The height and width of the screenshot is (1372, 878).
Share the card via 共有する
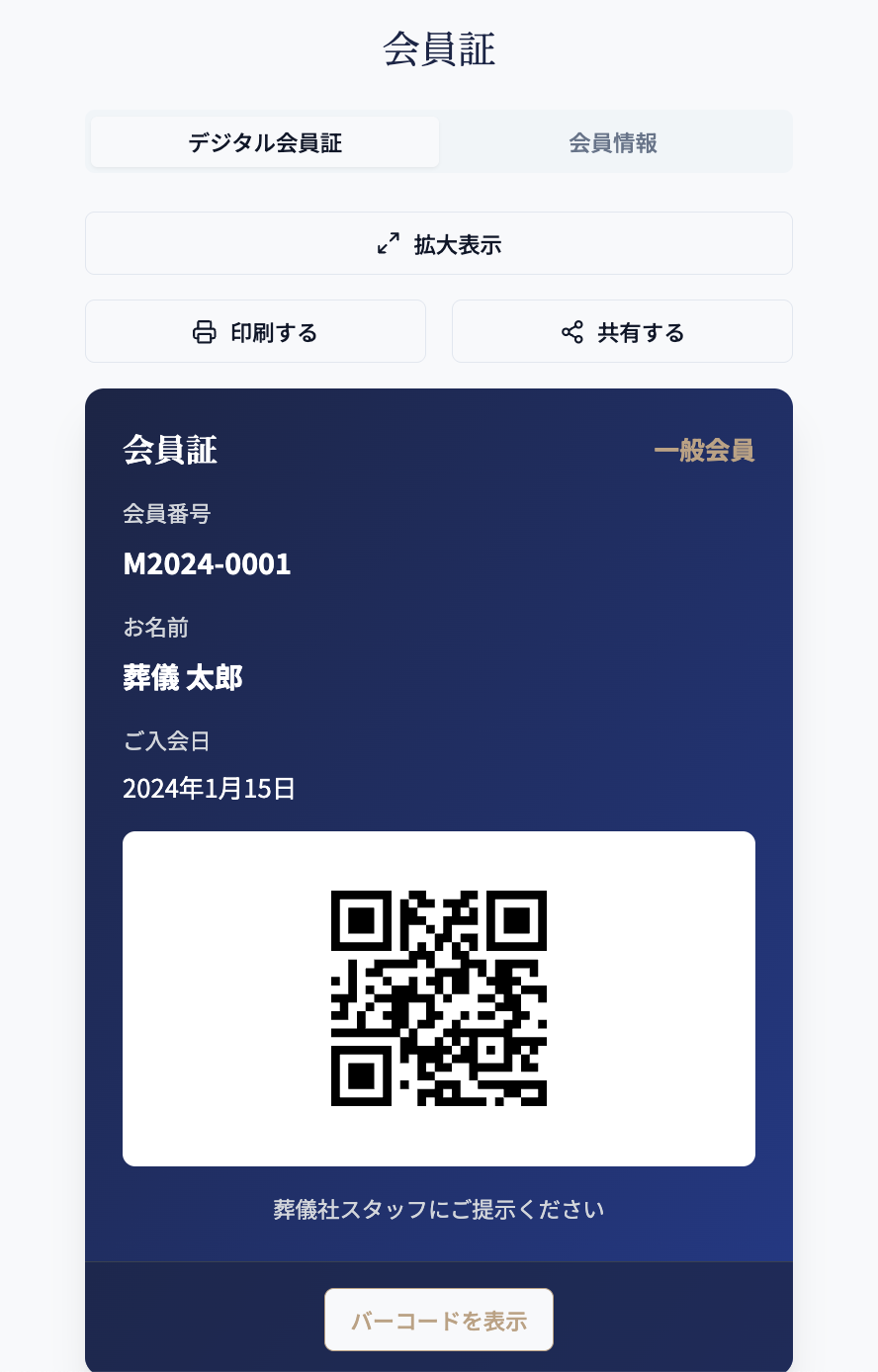[622, 332]
